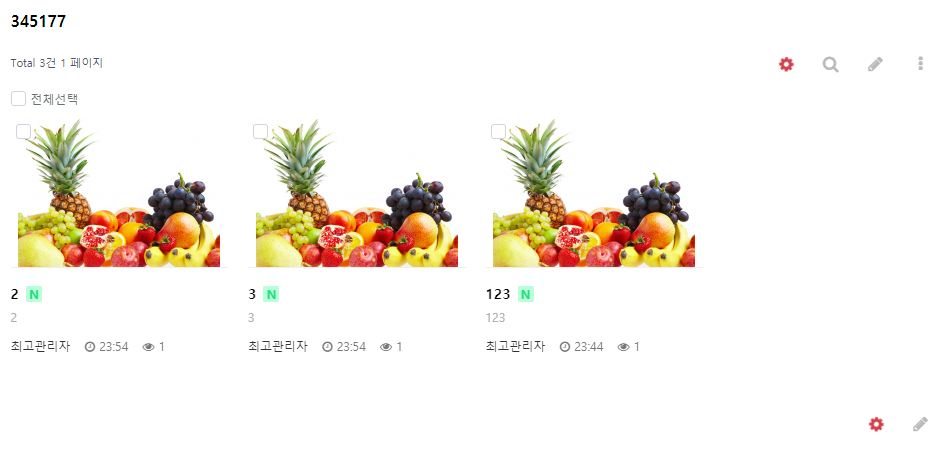
Task: Select the checkbox on post titled 2
Action: 23,131
